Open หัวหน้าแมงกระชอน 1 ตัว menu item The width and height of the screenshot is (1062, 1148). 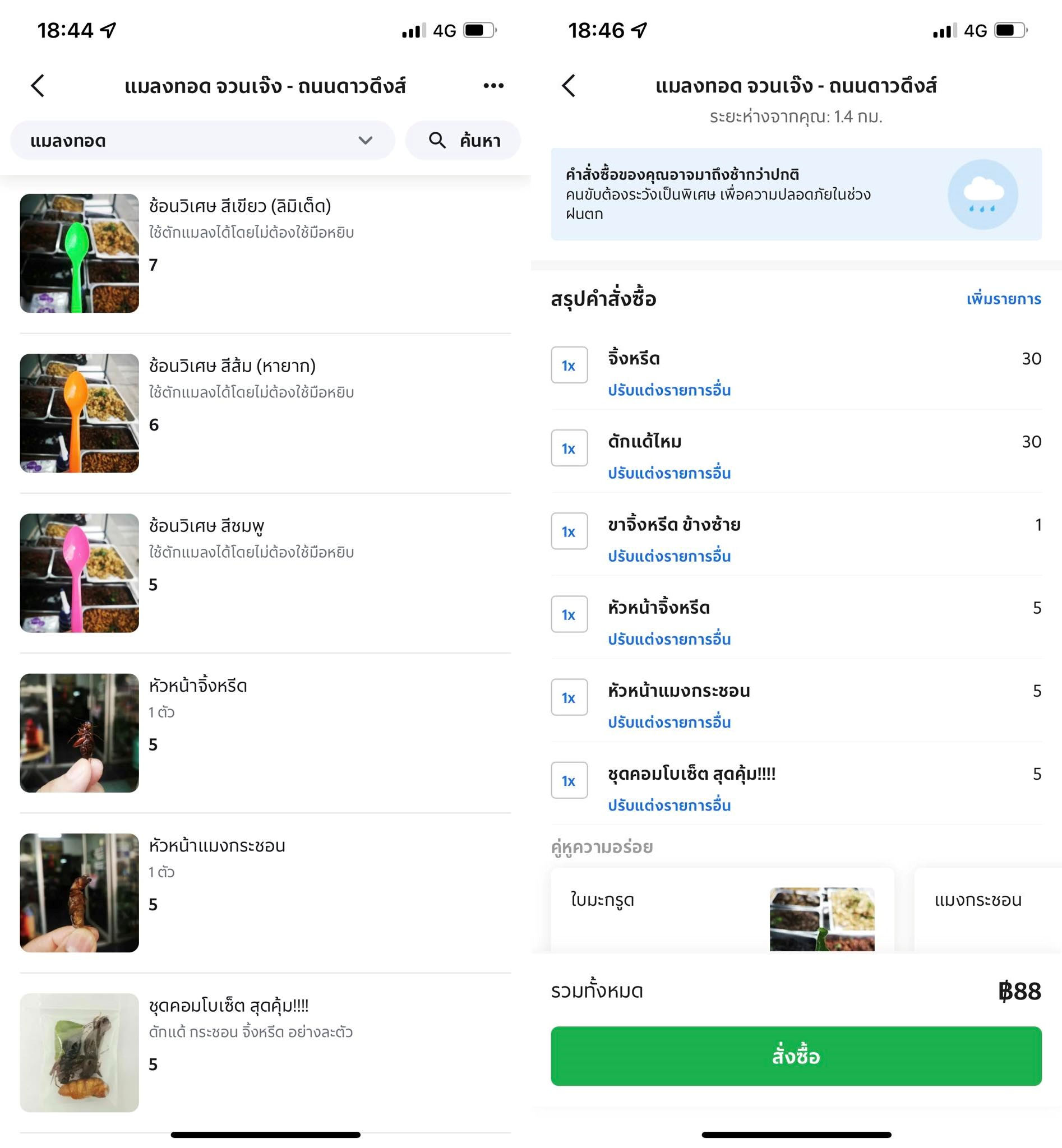[264, 892]
